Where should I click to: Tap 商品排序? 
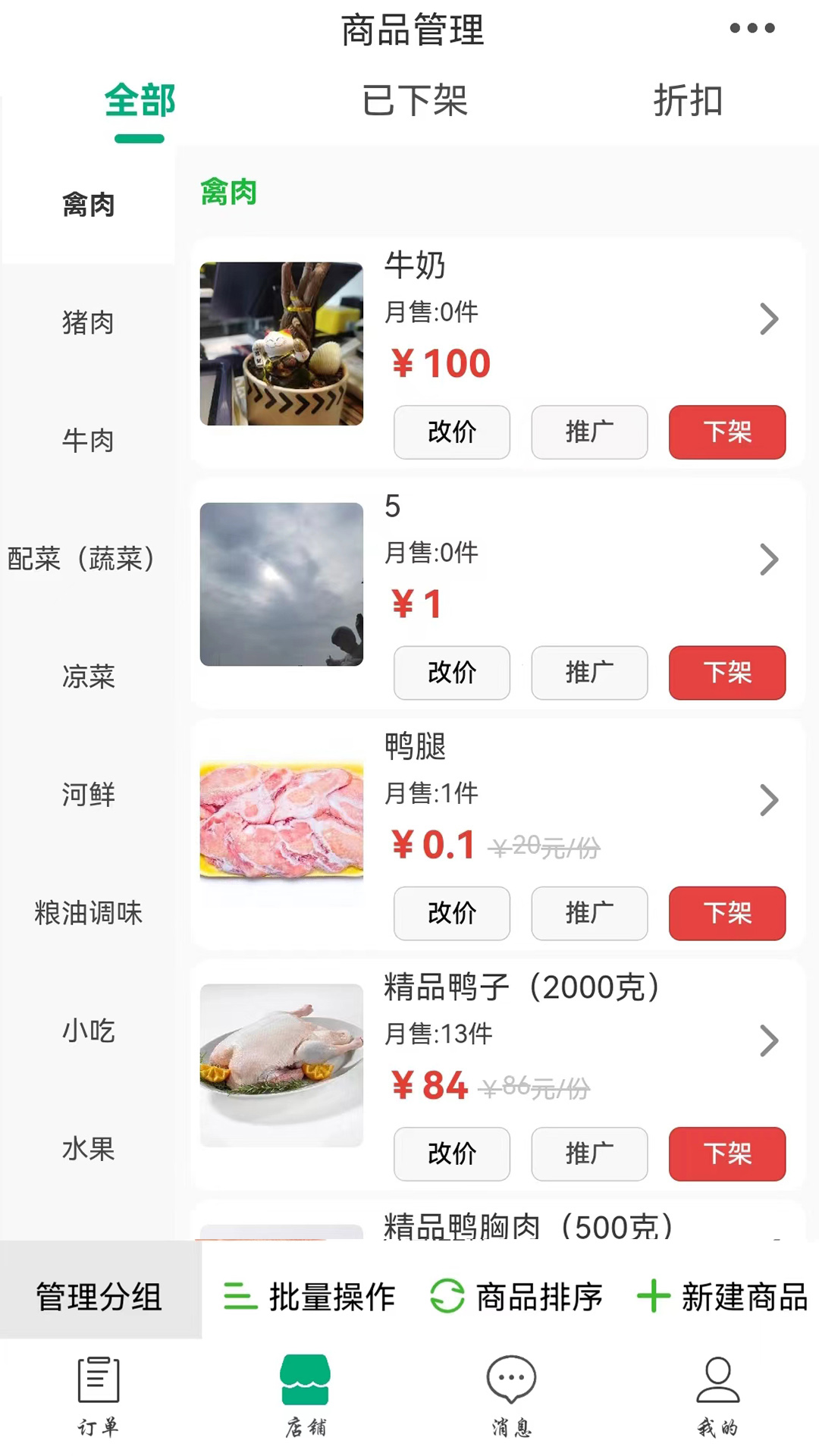coord(516,1297)
